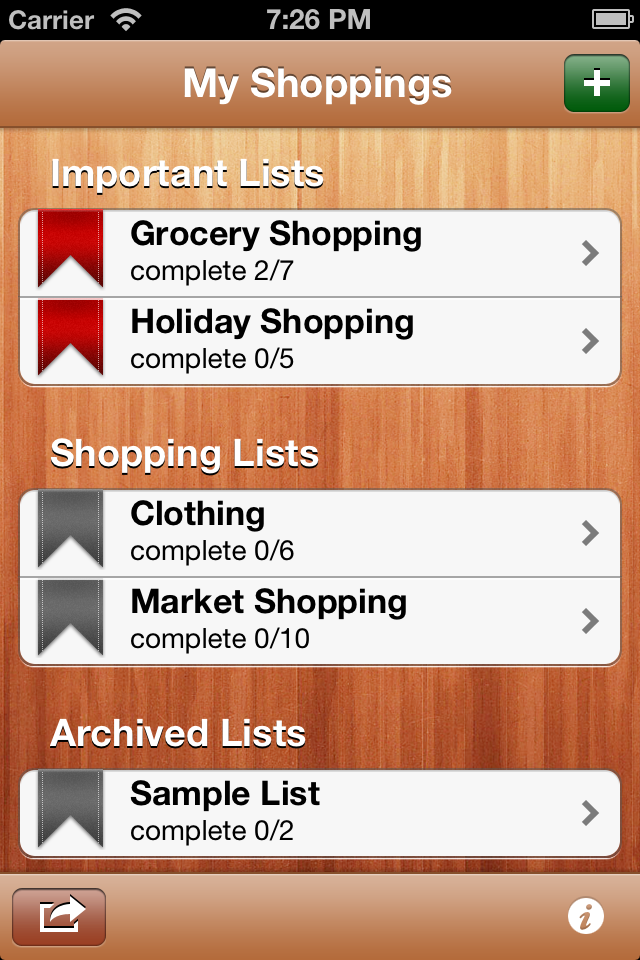Screen dimensions: 640x960
Task: Open the Clothing list
Action: click(x=320, y=533)
